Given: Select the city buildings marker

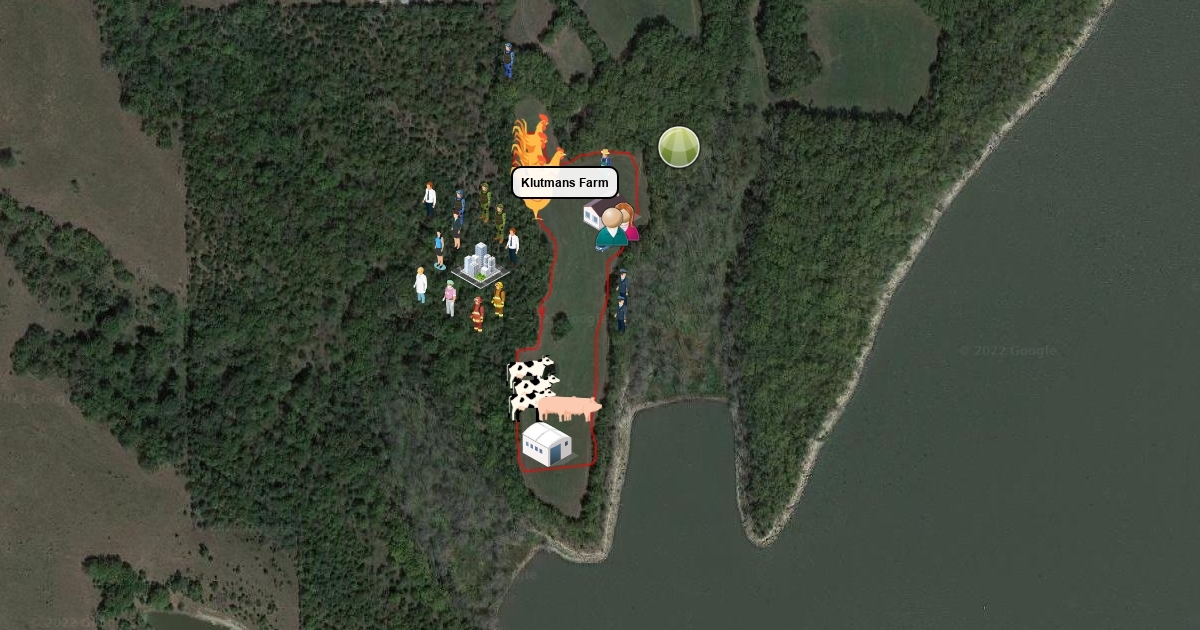Looking at the screenshot, I should click(x=480, y=264).
